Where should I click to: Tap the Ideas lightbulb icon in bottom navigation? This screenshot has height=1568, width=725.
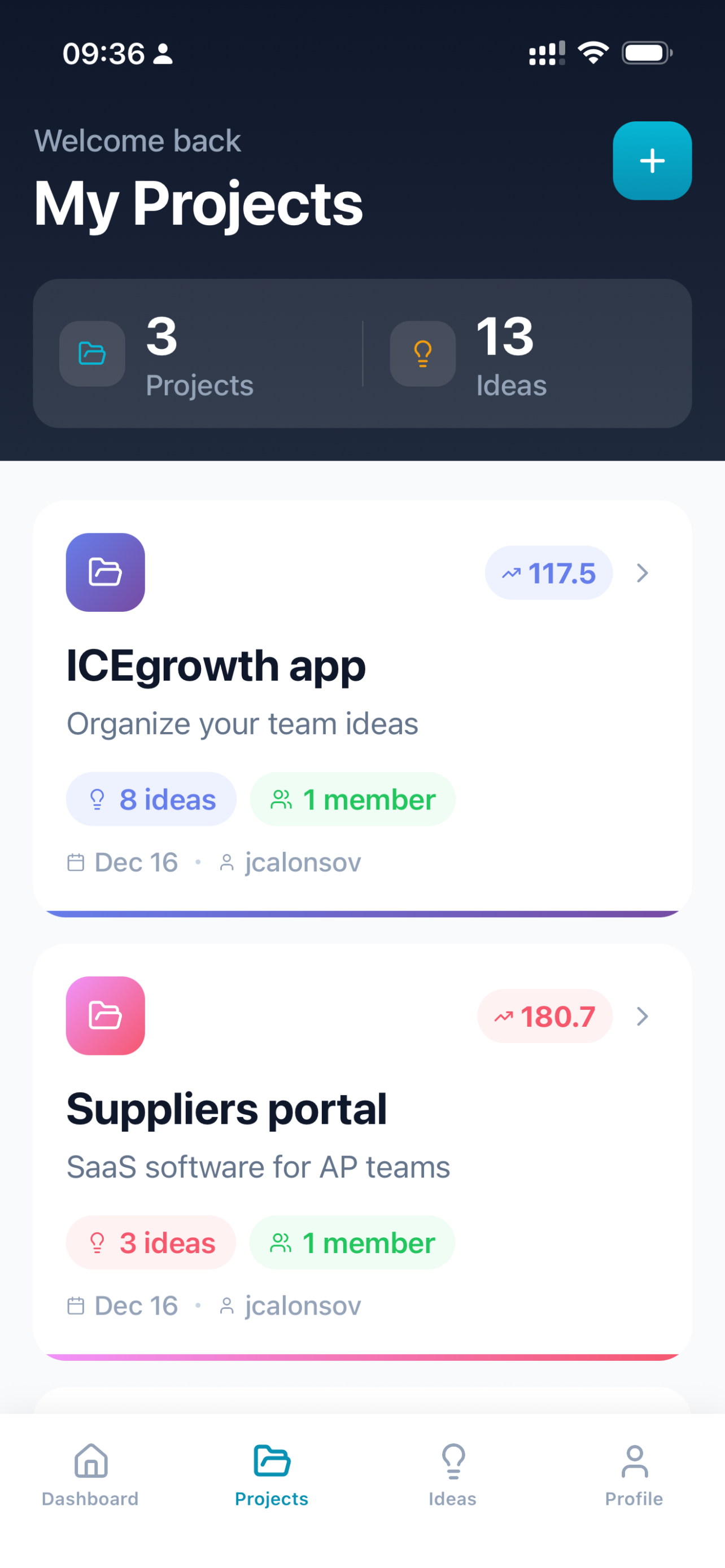(x=452, y=1461)
